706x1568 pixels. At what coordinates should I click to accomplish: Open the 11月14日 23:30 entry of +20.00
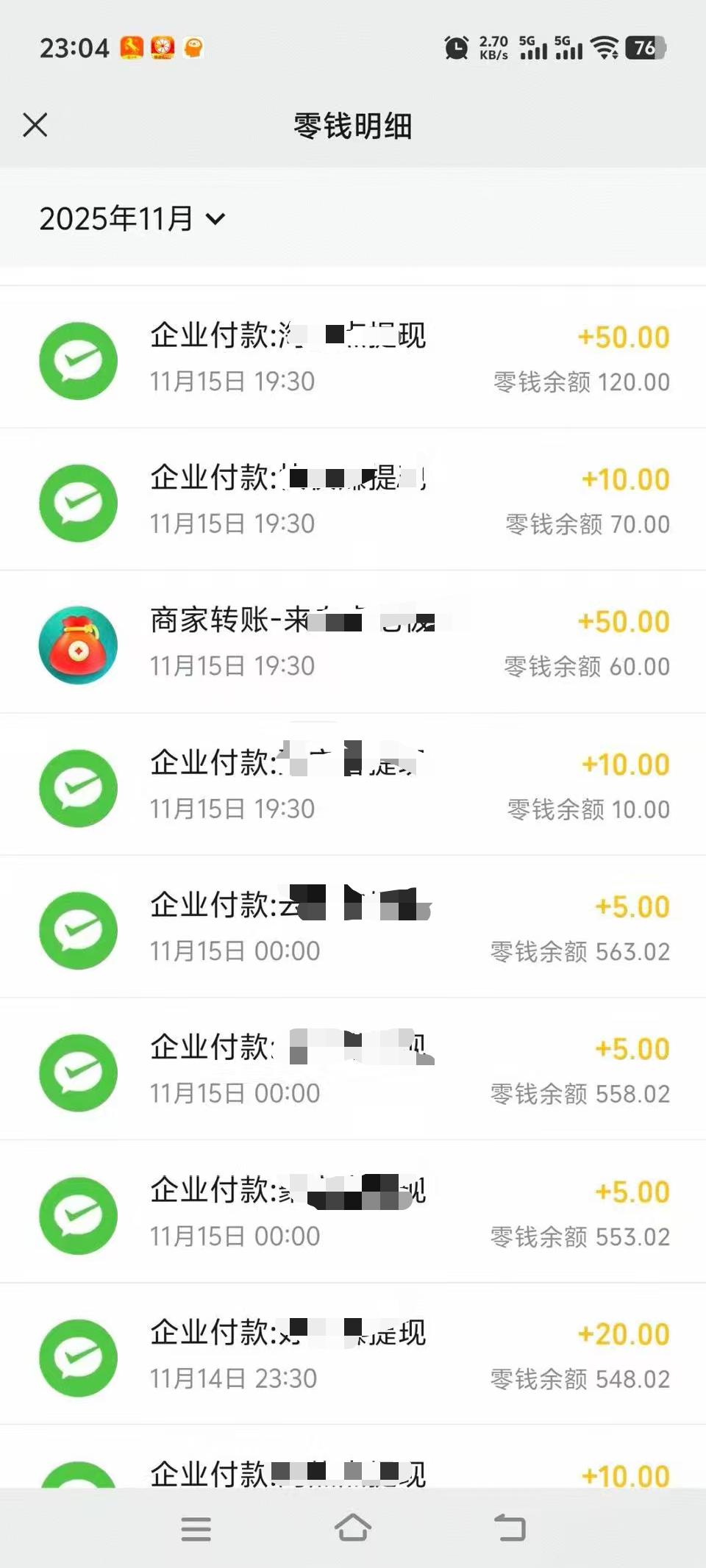point(353,1355)
